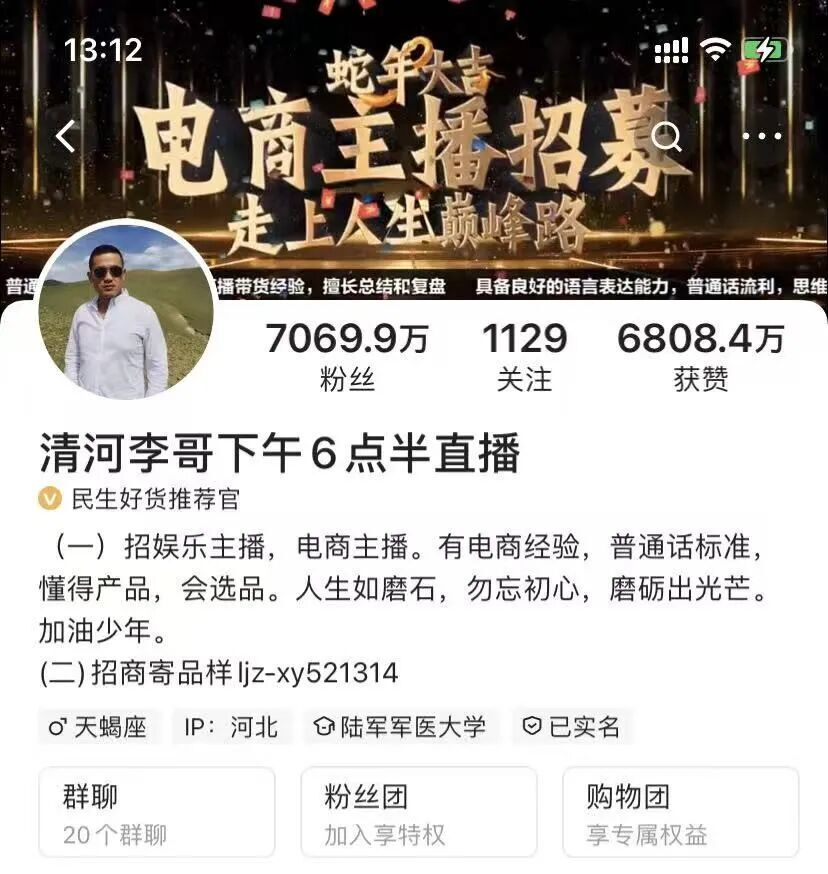Screen dimensions: 828x874
Task: Open the search icon on the banner
Action: coord(667,136)
